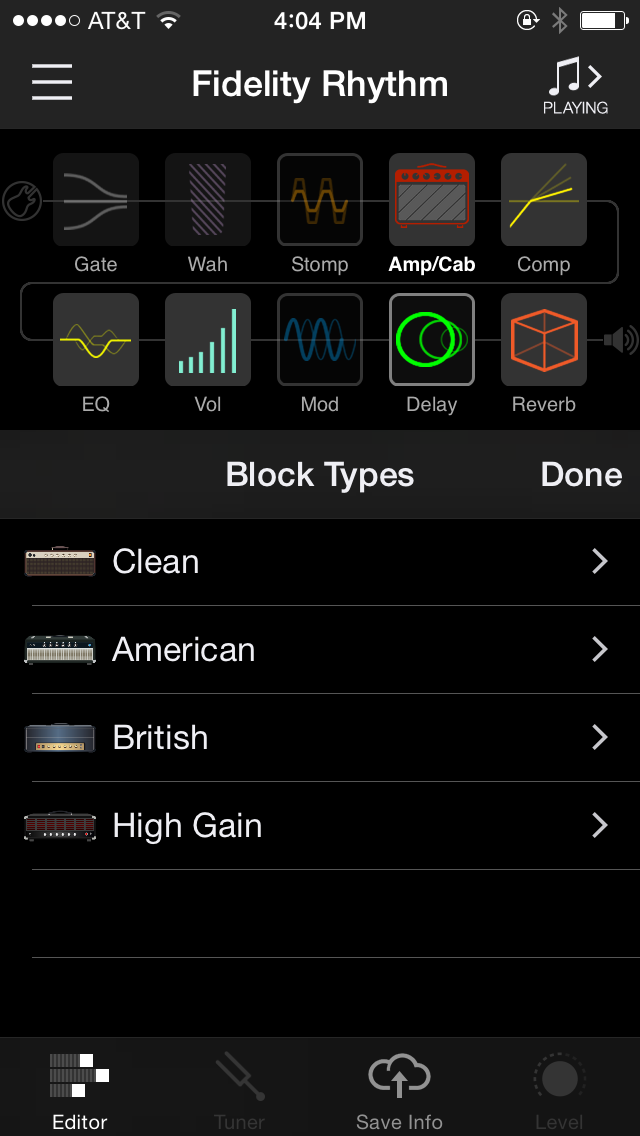Open the Clean amp type
This screenshot has width=640, height=1136.
[320, 562]
